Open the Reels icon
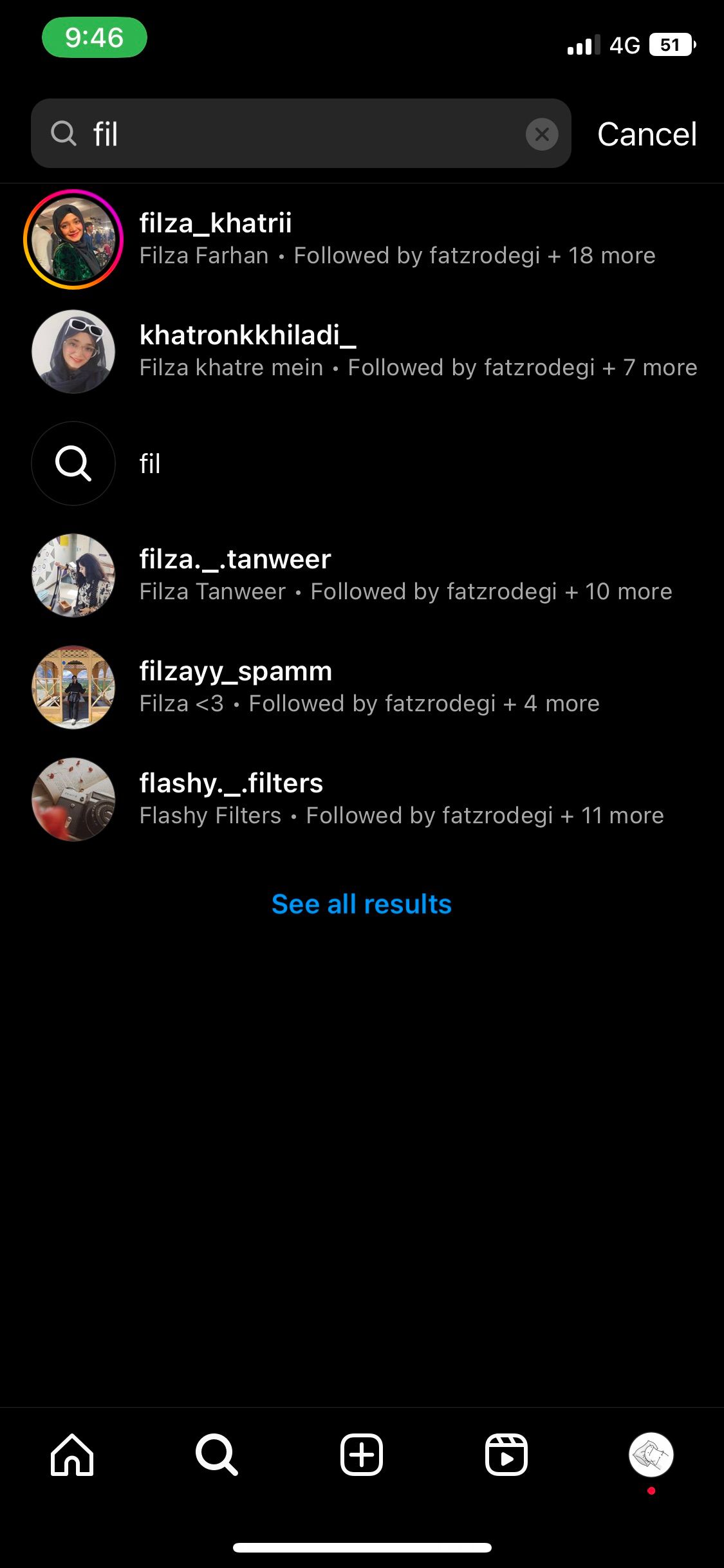Viewport: 724px width, 1568px height. tap(506, 1456)
